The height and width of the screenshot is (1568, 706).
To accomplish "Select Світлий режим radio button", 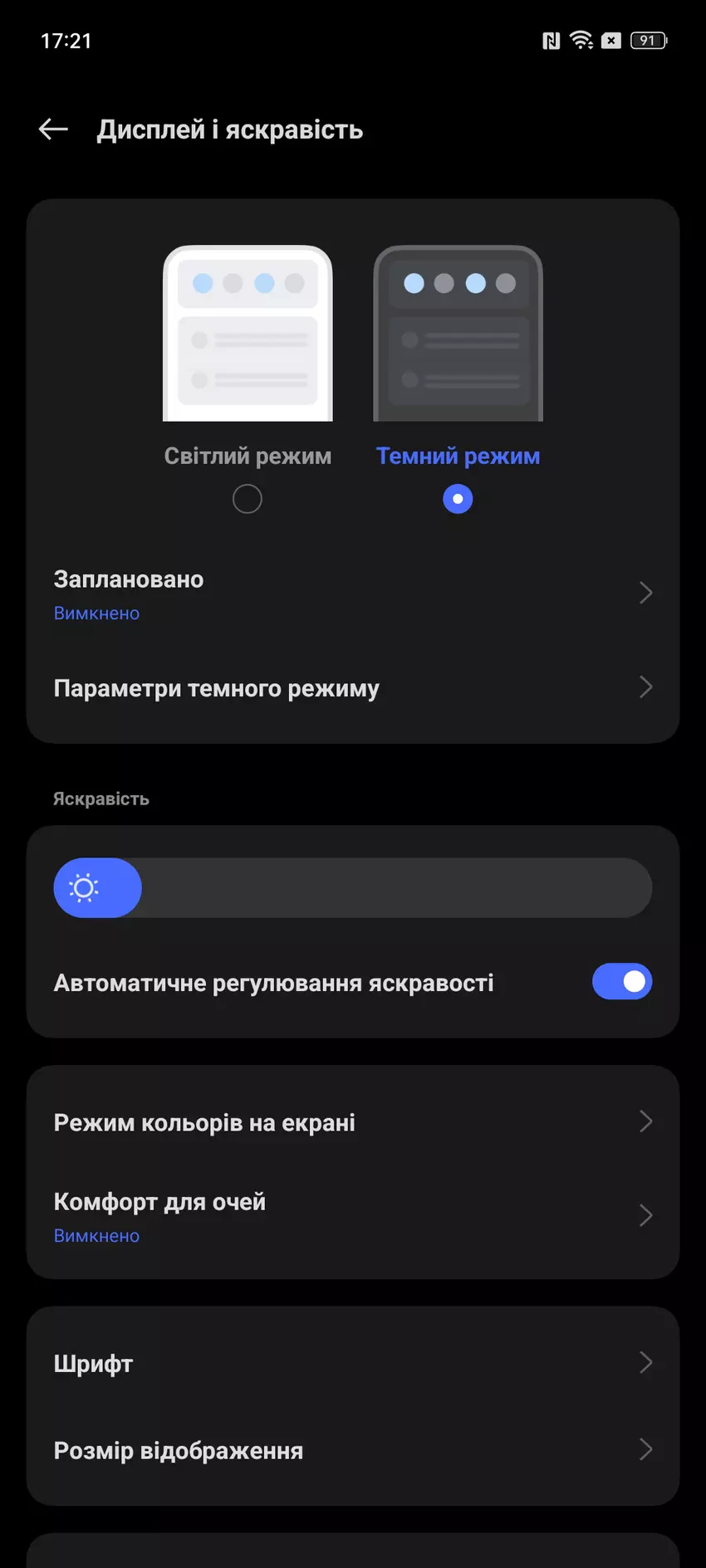I will (x=248, y=499).
